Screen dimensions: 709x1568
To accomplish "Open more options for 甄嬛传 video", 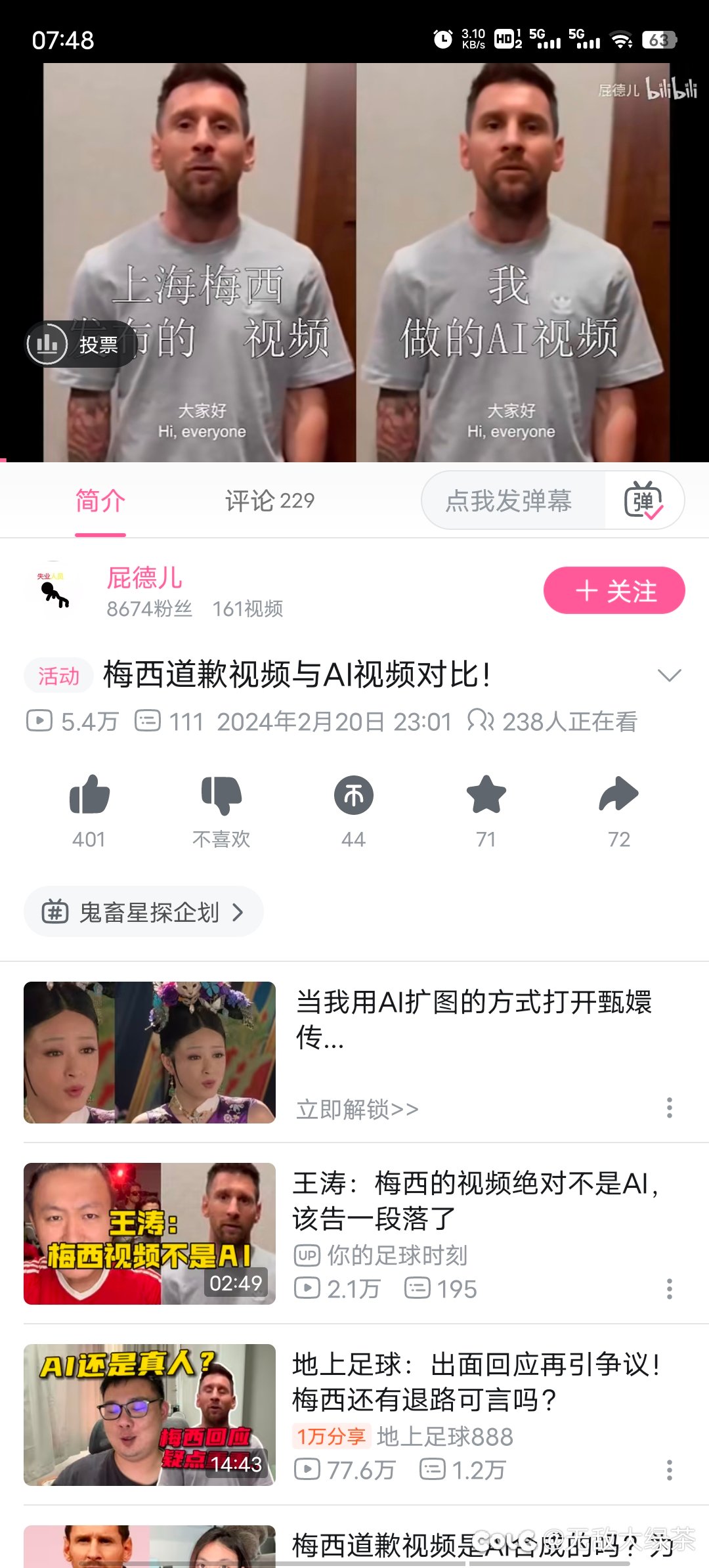I will [669, 1108].
